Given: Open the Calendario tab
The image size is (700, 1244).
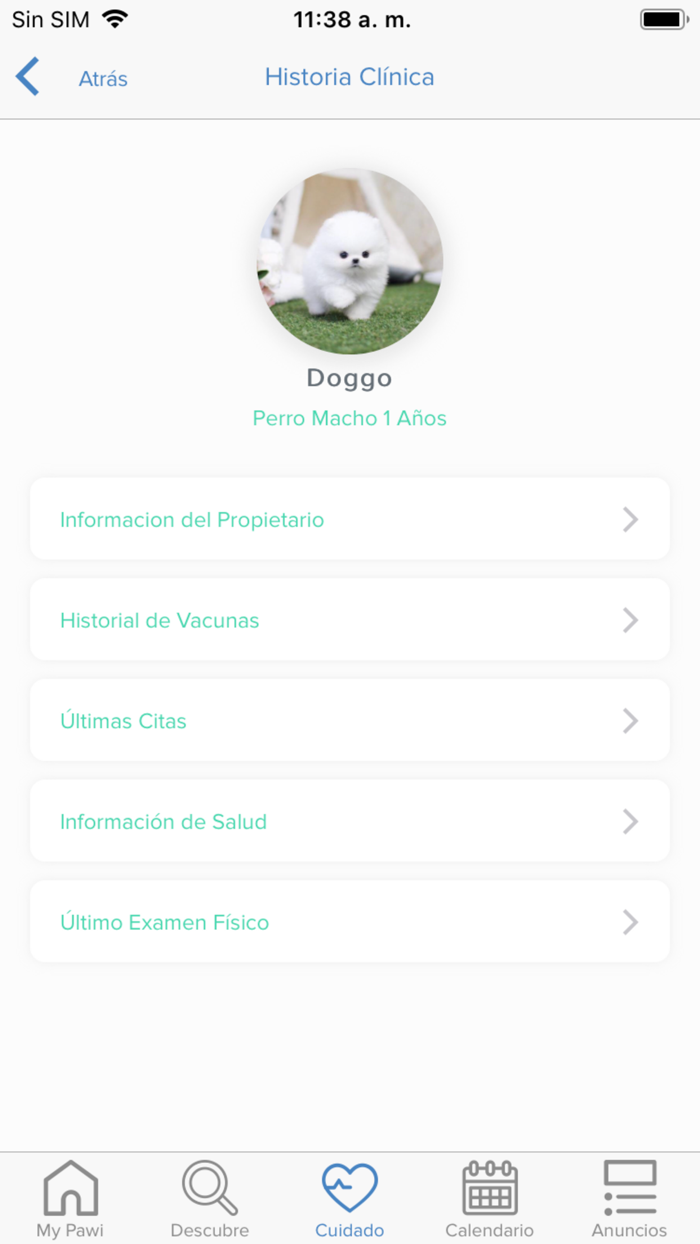Looking at the screenshot, I should (489, 1199).
